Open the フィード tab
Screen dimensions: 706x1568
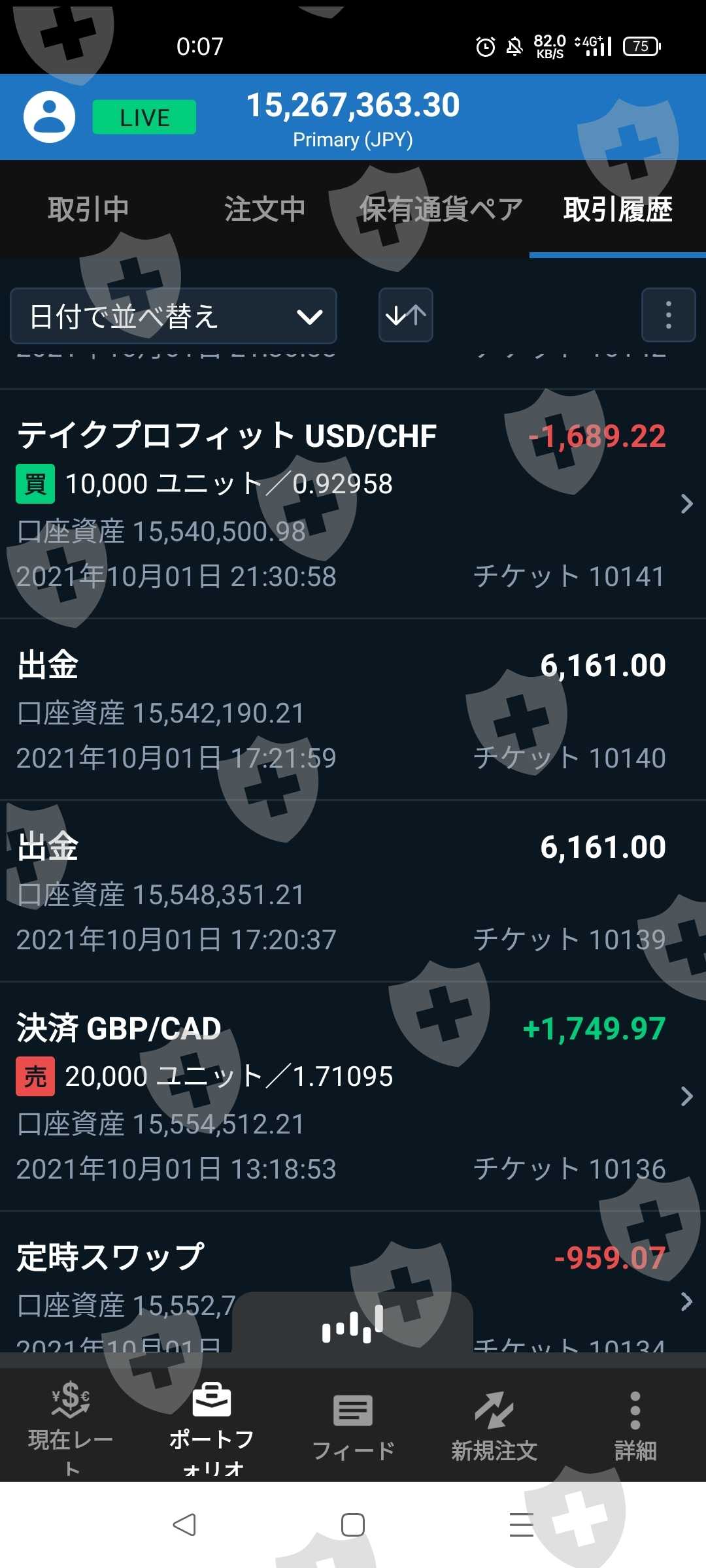pyautogui.click(x=353, y=1424)
